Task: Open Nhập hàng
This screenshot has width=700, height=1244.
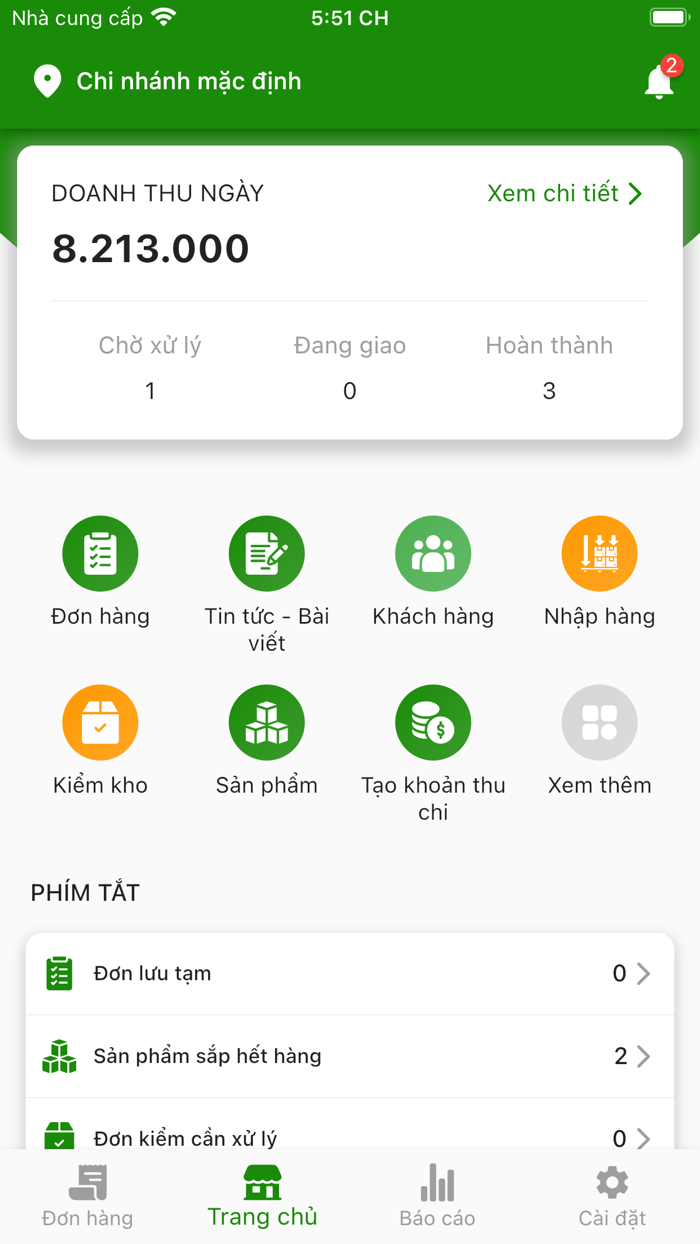Action: [x=599, y=554]
